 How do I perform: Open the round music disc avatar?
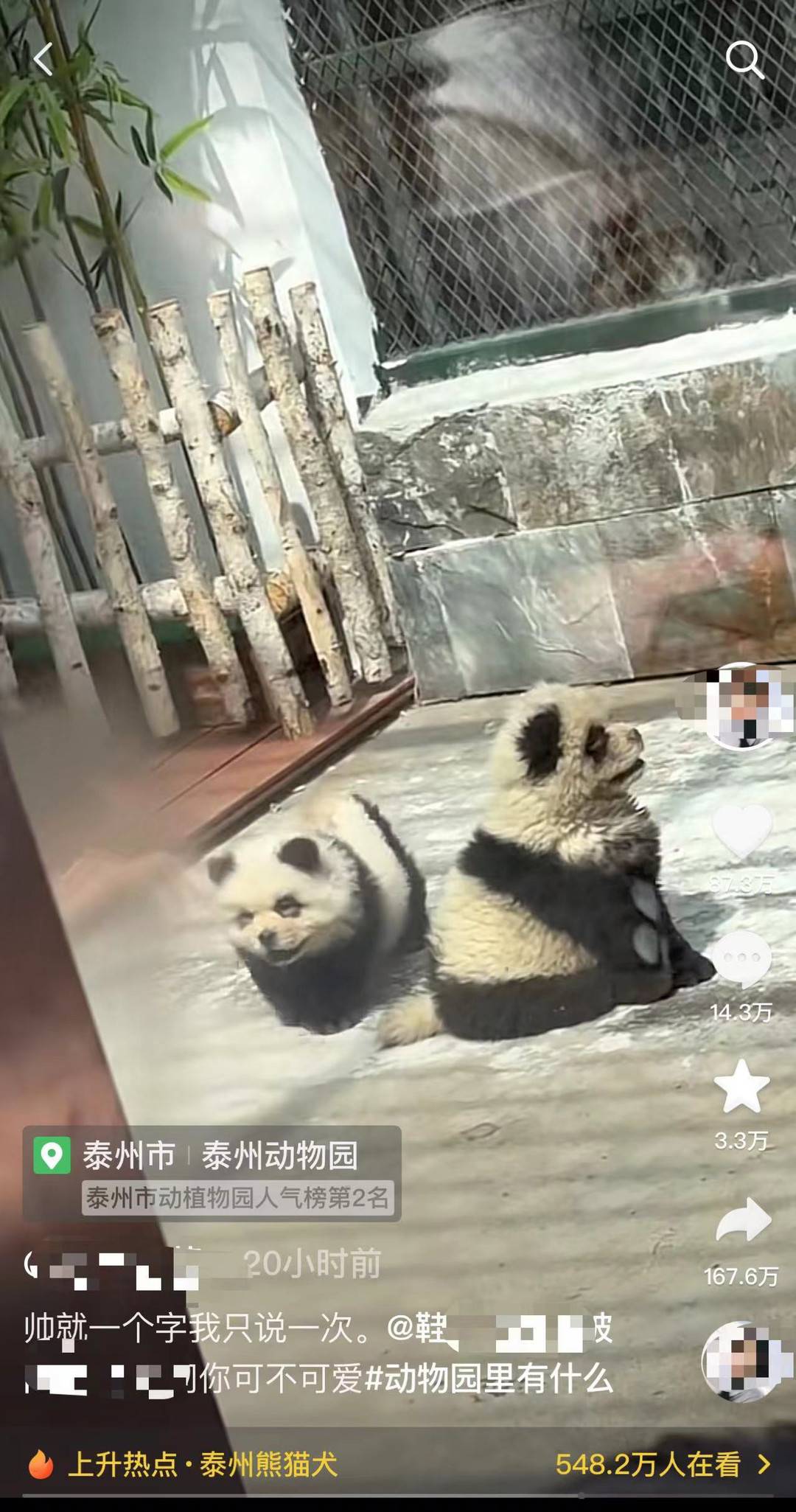[741, 1362]
